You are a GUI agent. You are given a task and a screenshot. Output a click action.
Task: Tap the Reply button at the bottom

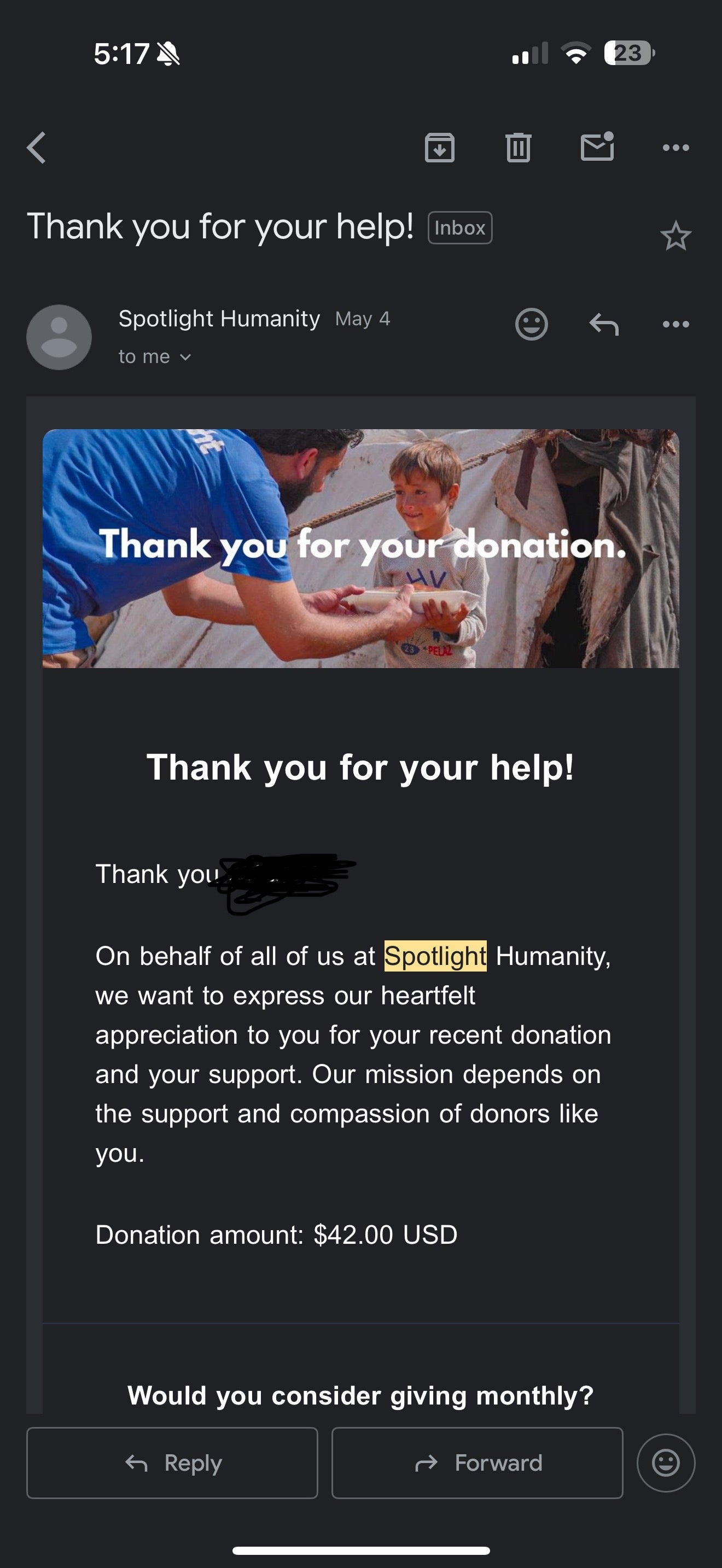coord(172,1462)
